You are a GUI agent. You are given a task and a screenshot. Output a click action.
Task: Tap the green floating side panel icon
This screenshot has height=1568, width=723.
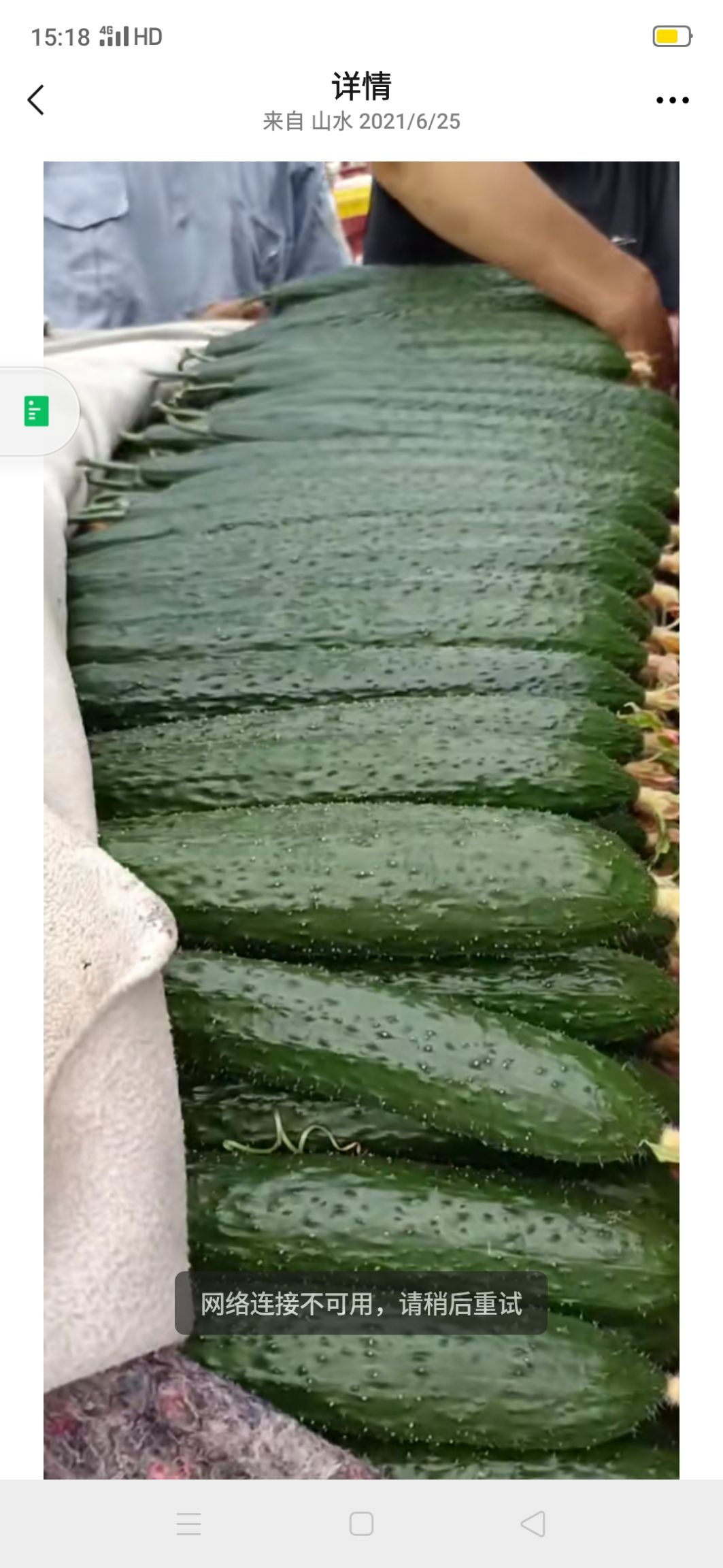tap(37, 411)
